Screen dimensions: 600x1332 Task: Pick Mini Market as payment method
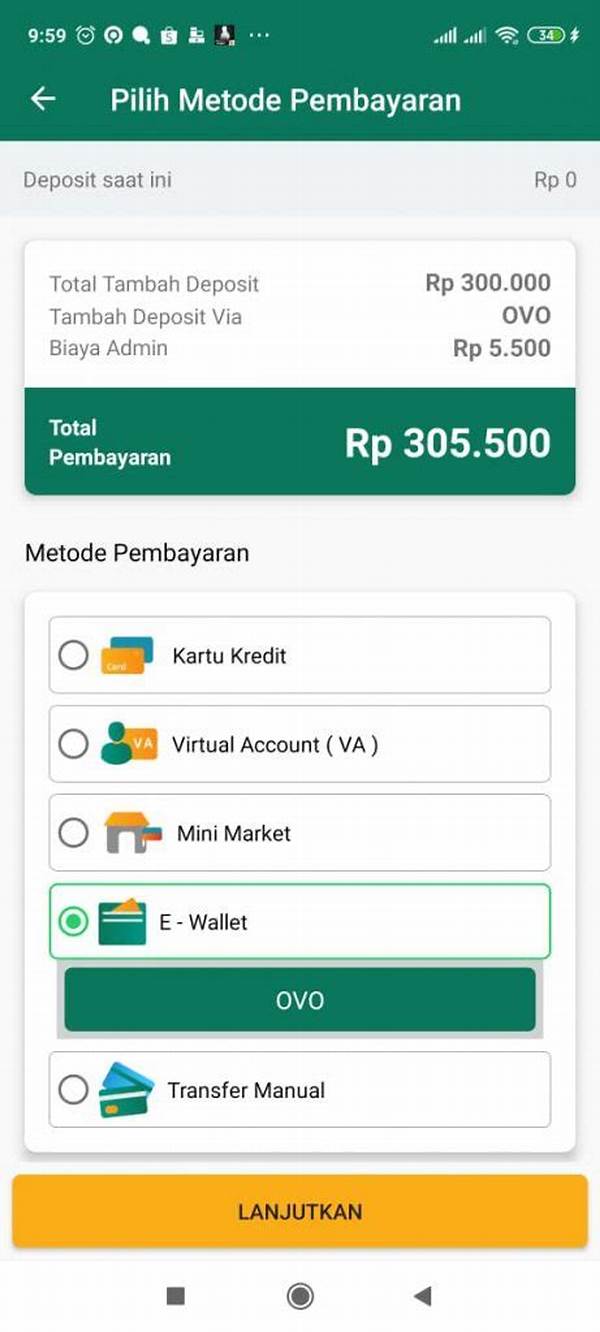click(x=300, y=833)
